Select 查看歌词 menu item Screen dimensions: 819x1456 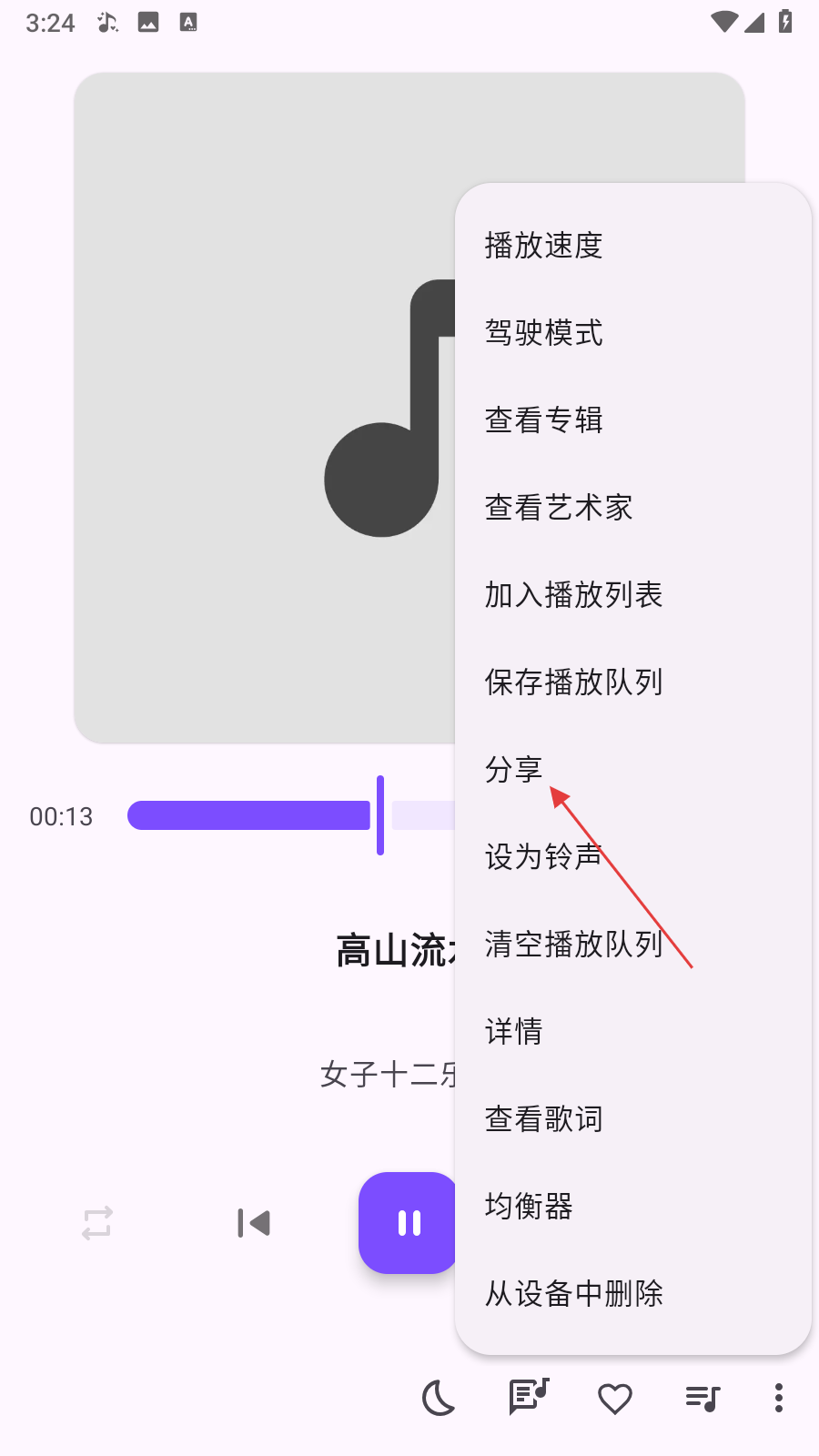pyautogui.click(x=632, y=1119)
